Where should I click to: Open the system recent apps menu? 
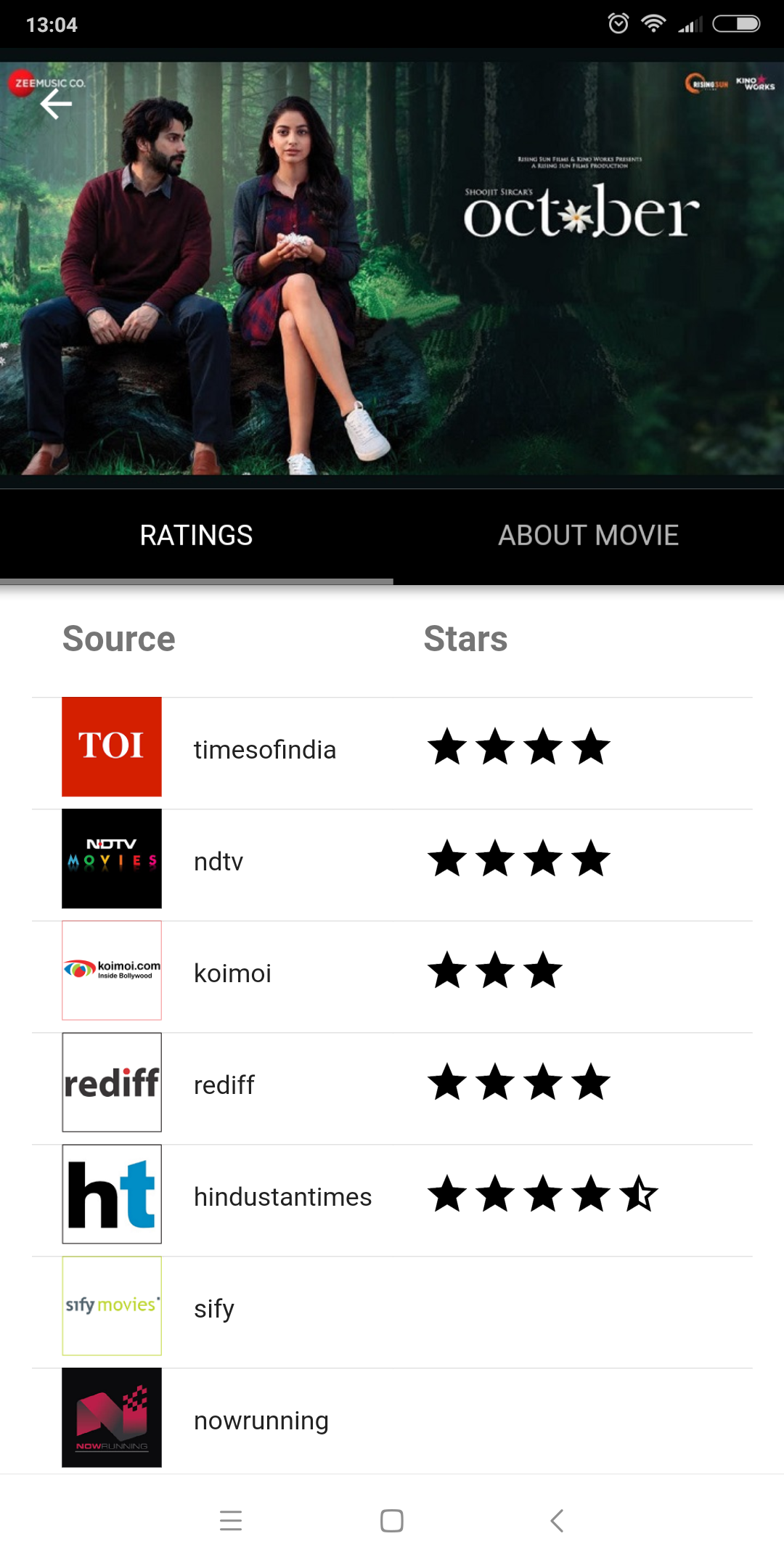[x=231, y=1521]
